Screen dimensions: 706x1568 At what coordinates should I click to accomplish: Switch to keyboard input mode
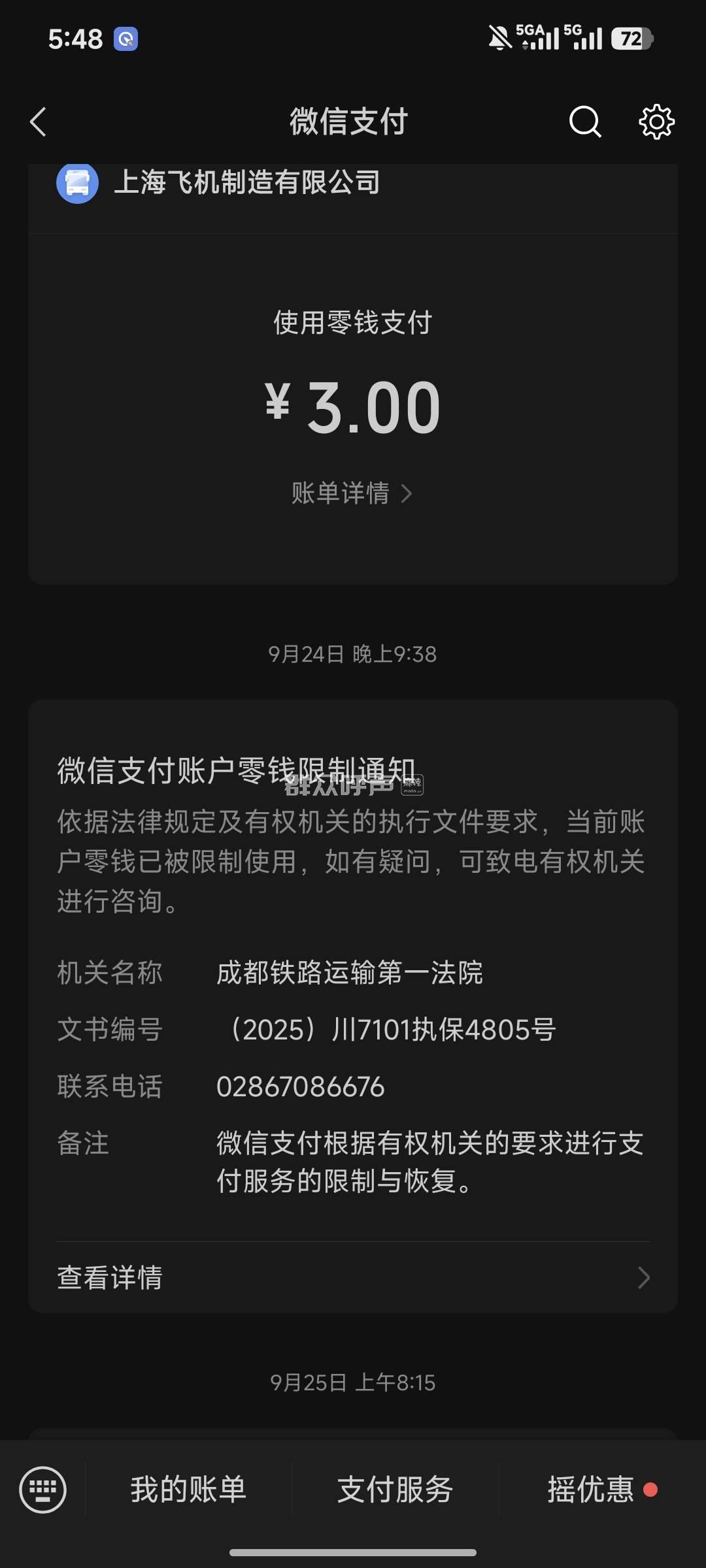pyautogui.click(x=43, y=1490)
